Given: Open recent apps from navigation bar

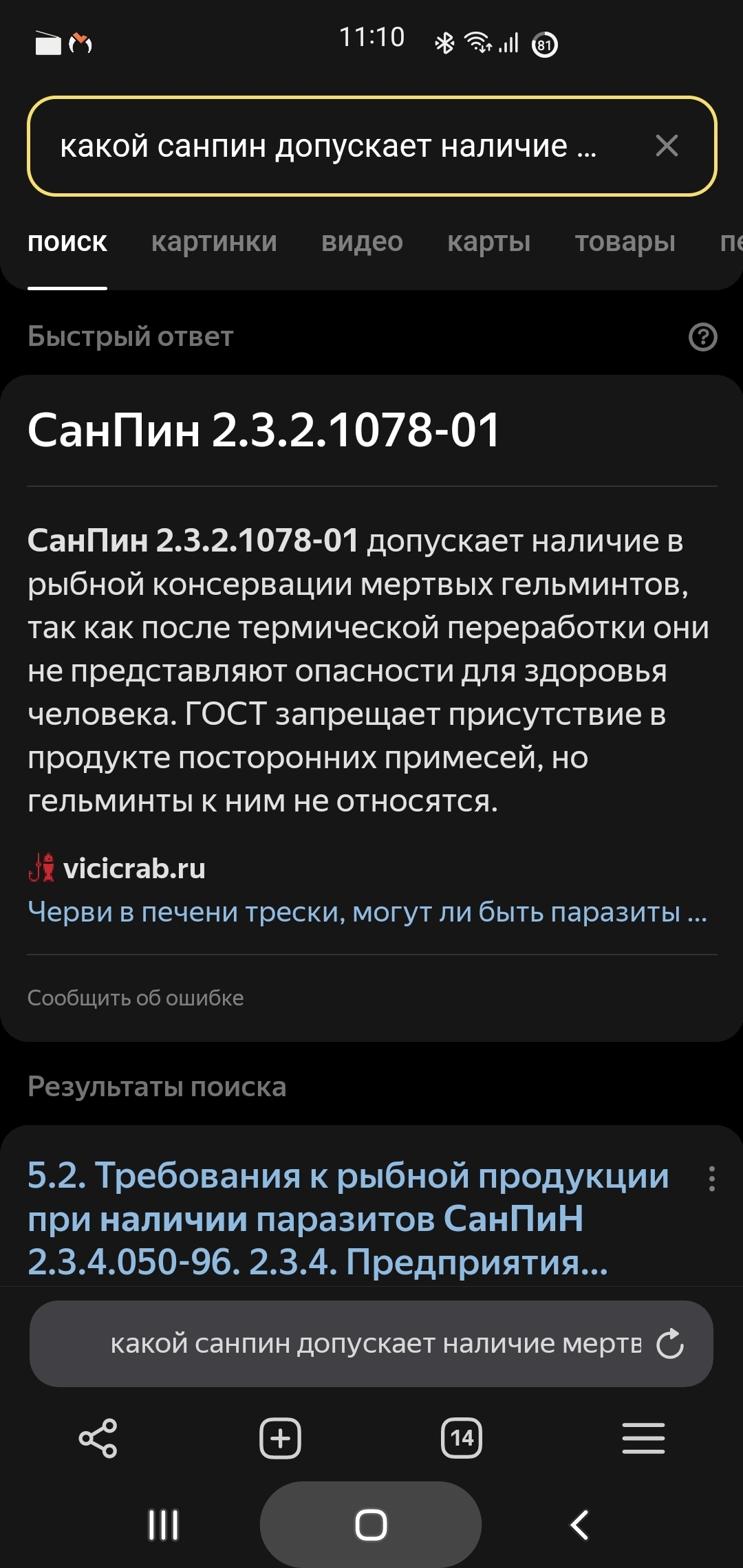Looking at the screenshot, I should point(164,1525).
